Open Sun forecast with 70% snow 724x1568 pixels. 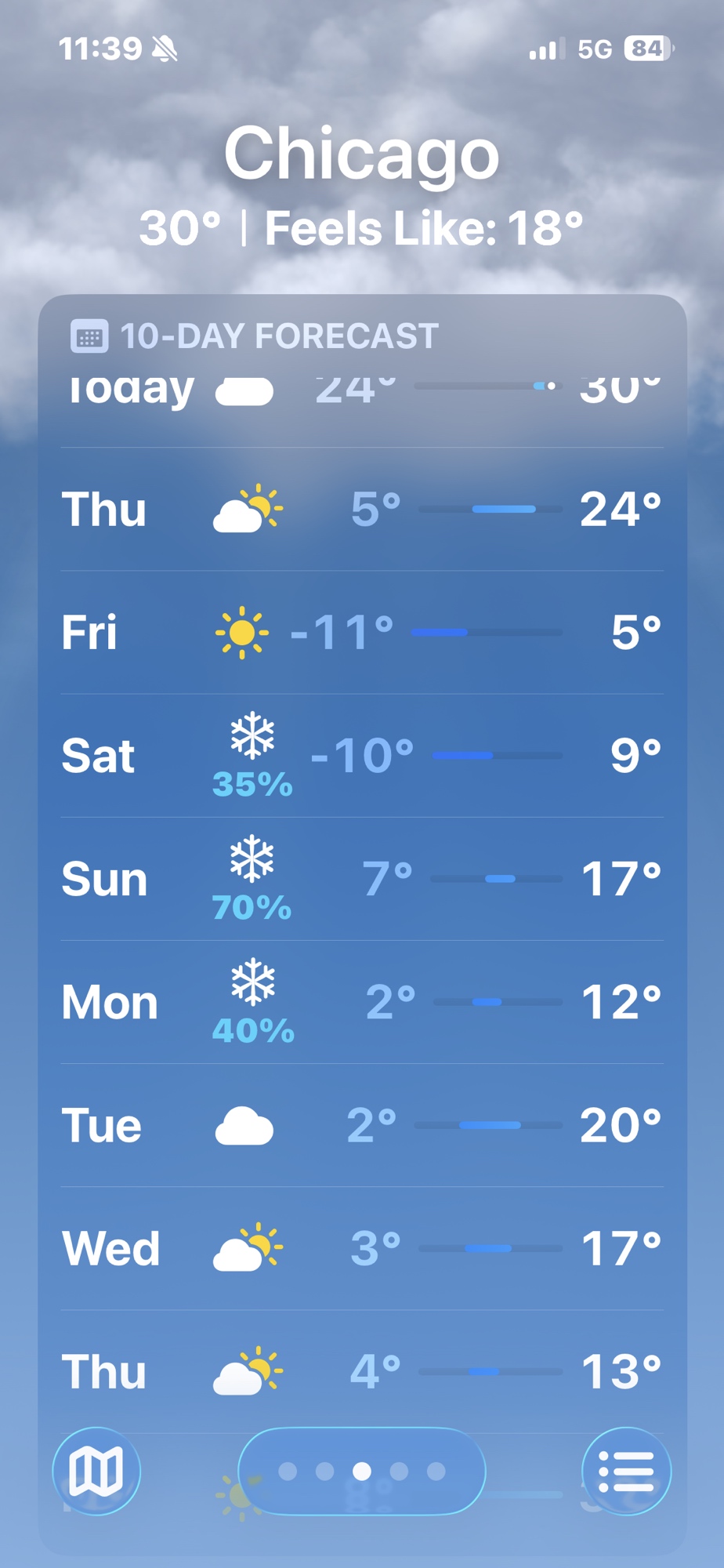[x=361, y=879]
